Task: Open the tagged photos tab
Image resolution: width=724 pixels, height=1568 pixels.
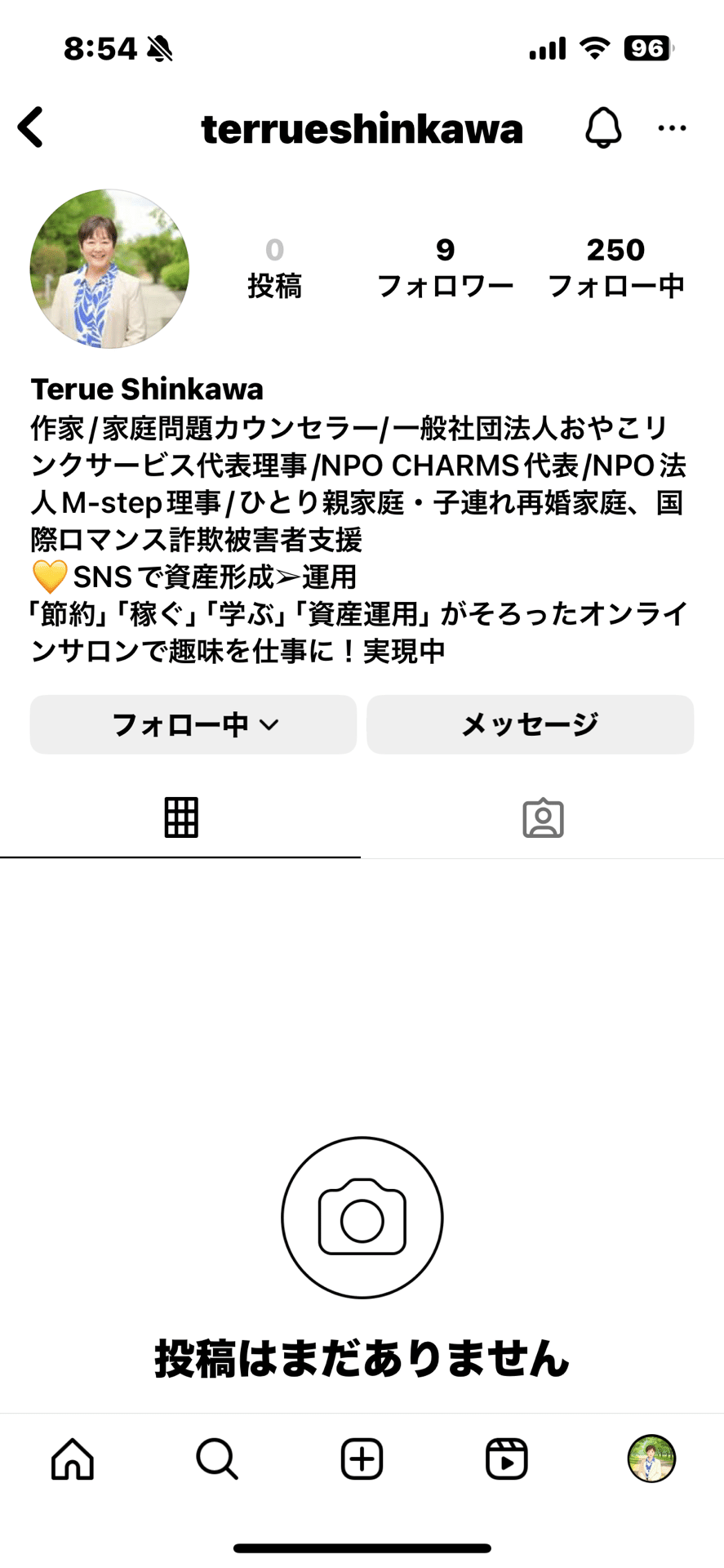Action: [543, 817]
